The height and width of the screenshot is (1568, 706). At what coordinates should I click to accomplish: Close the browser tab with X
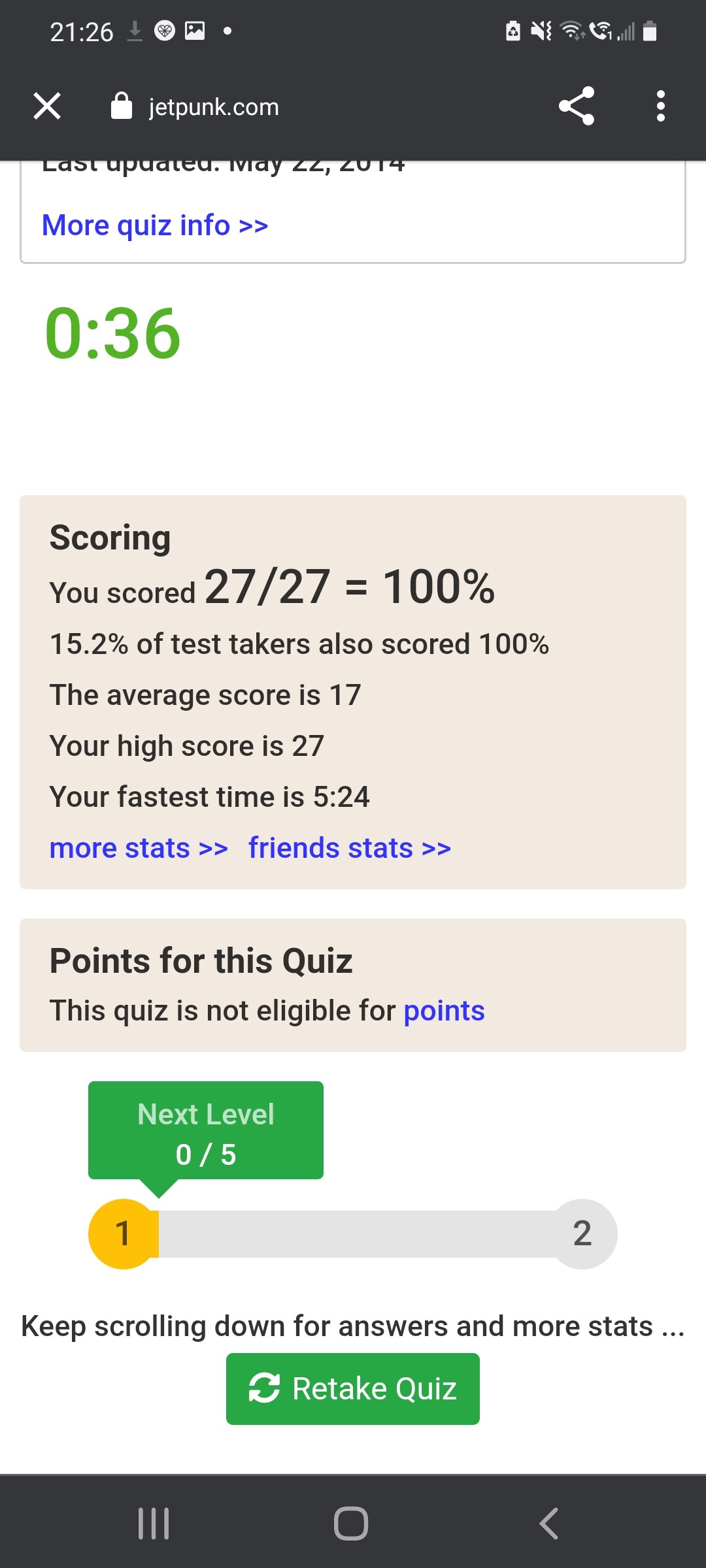point(47,106)
